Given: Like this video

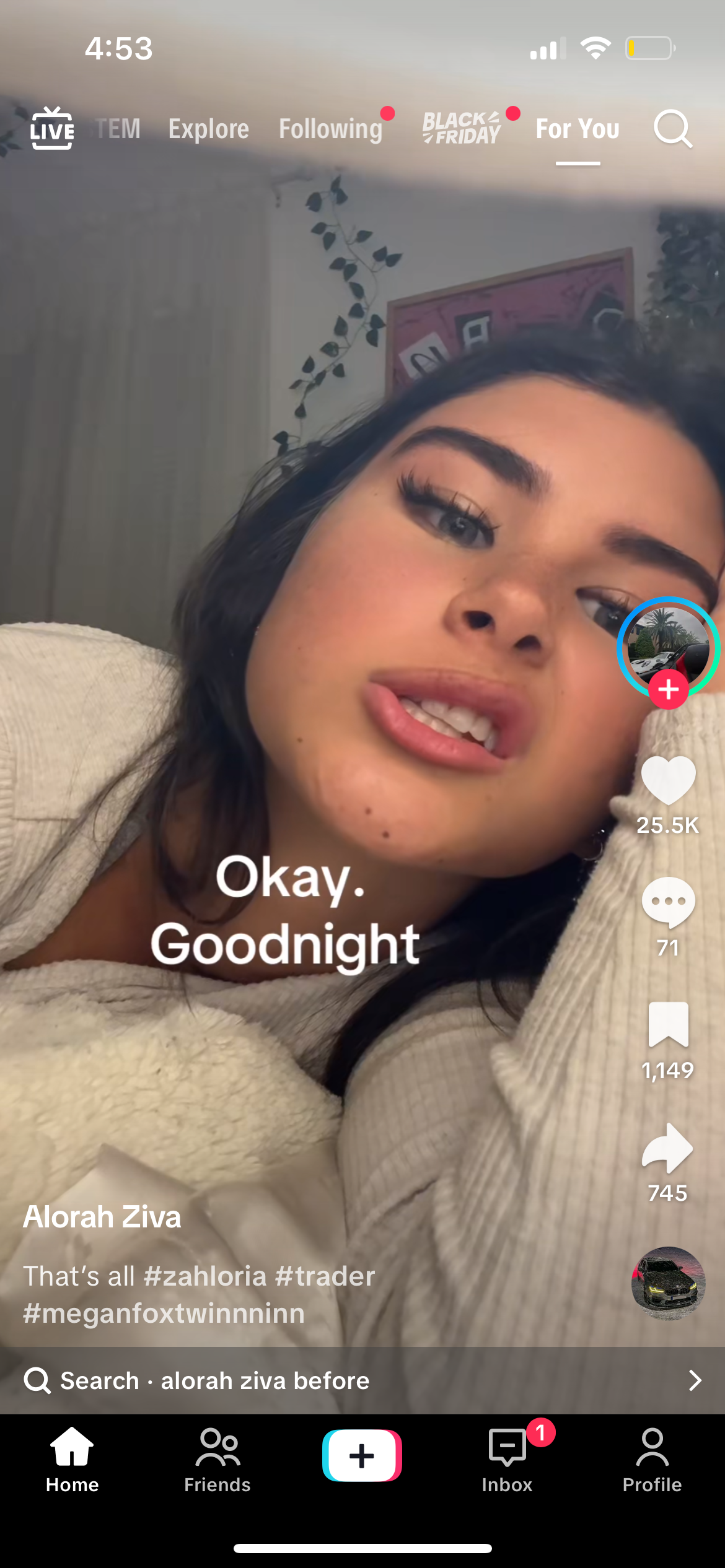Looking at the screenshot, I should (x=668, y=780).
